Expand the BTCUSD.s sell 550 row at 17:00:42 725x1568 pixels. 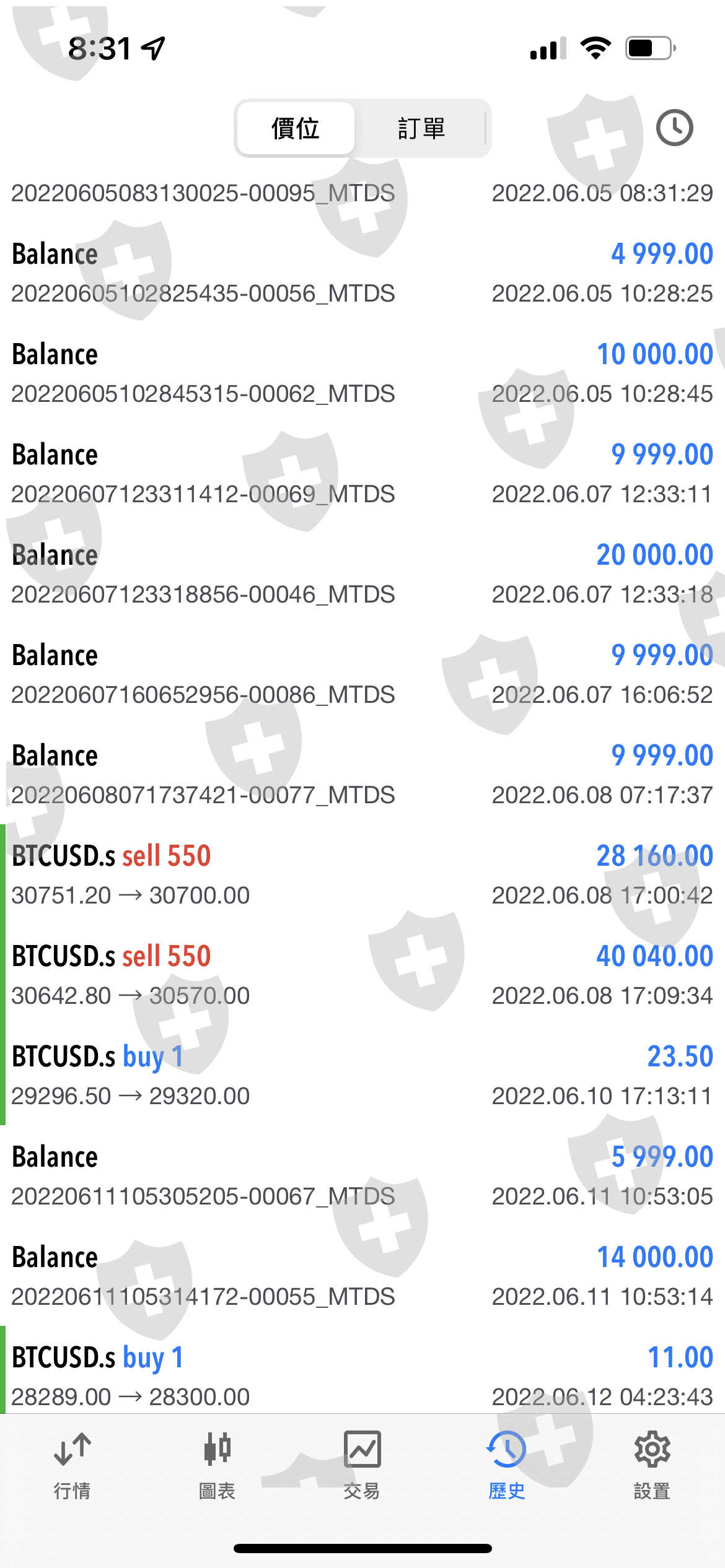[362, 874]
